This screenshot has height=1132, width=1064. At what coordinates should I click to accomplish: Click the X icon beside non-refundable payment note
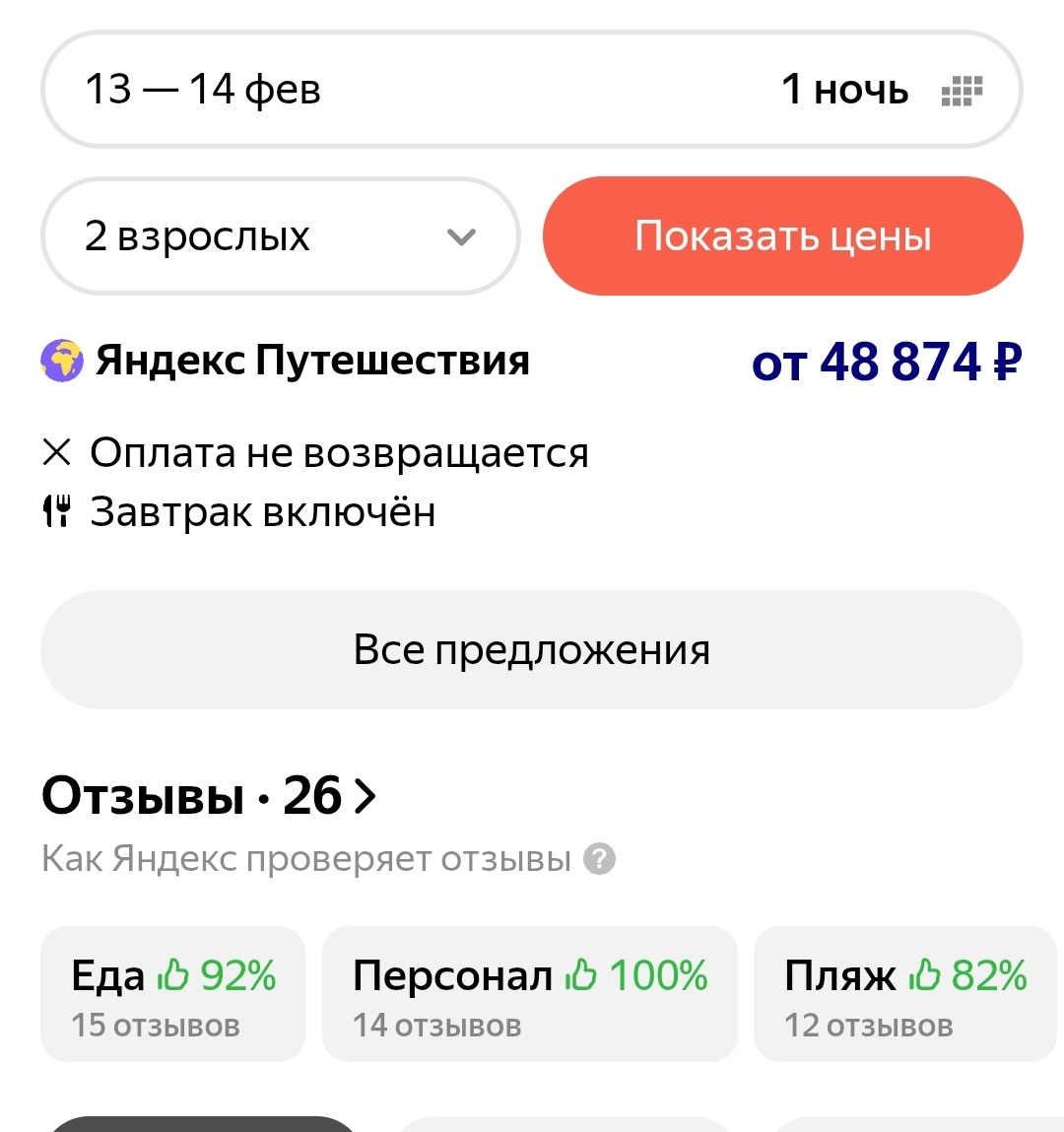click(x=56, y=451)
